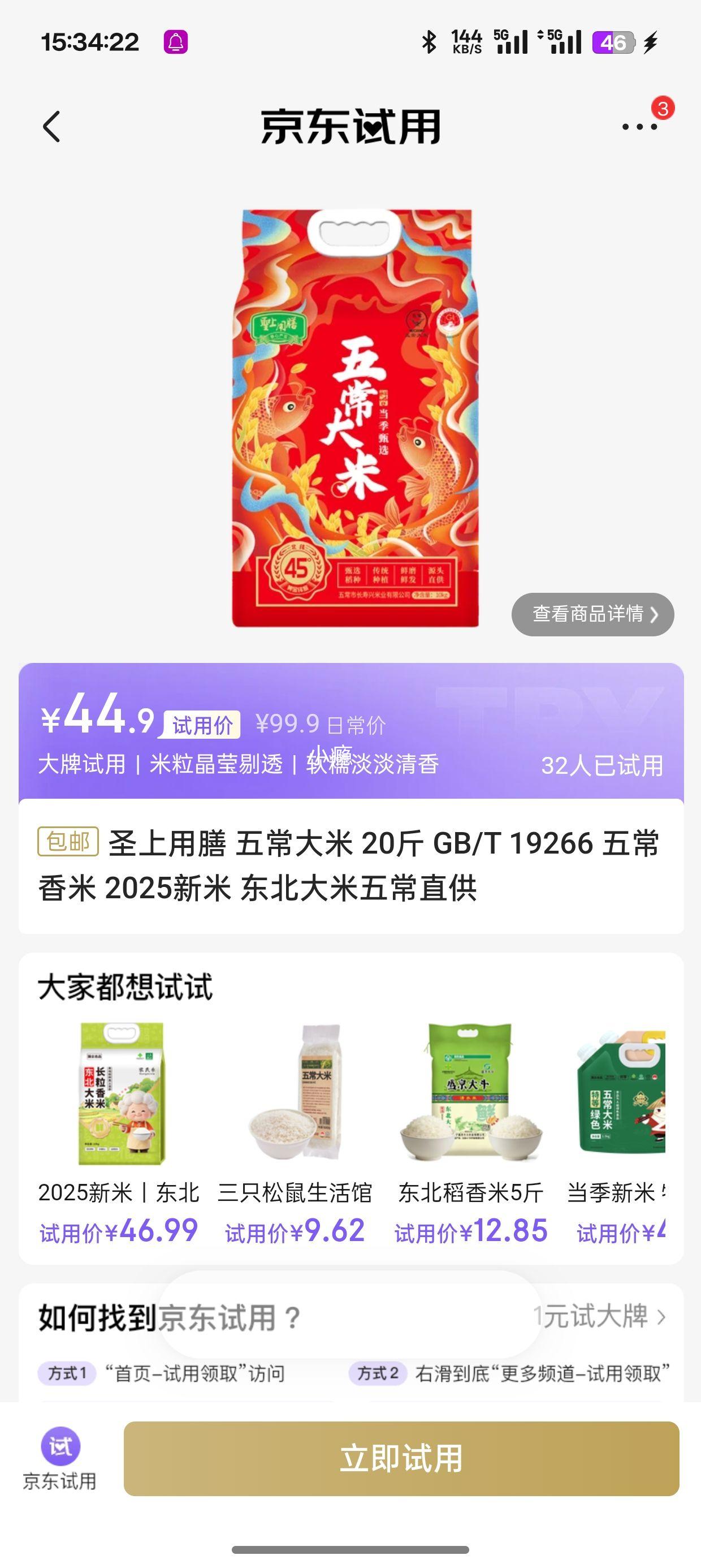The height and width of the screenshot is (1568, 701).
Task: Open 查看商品详情 product details
Action: pyautogui.click(x=595, y=615)
